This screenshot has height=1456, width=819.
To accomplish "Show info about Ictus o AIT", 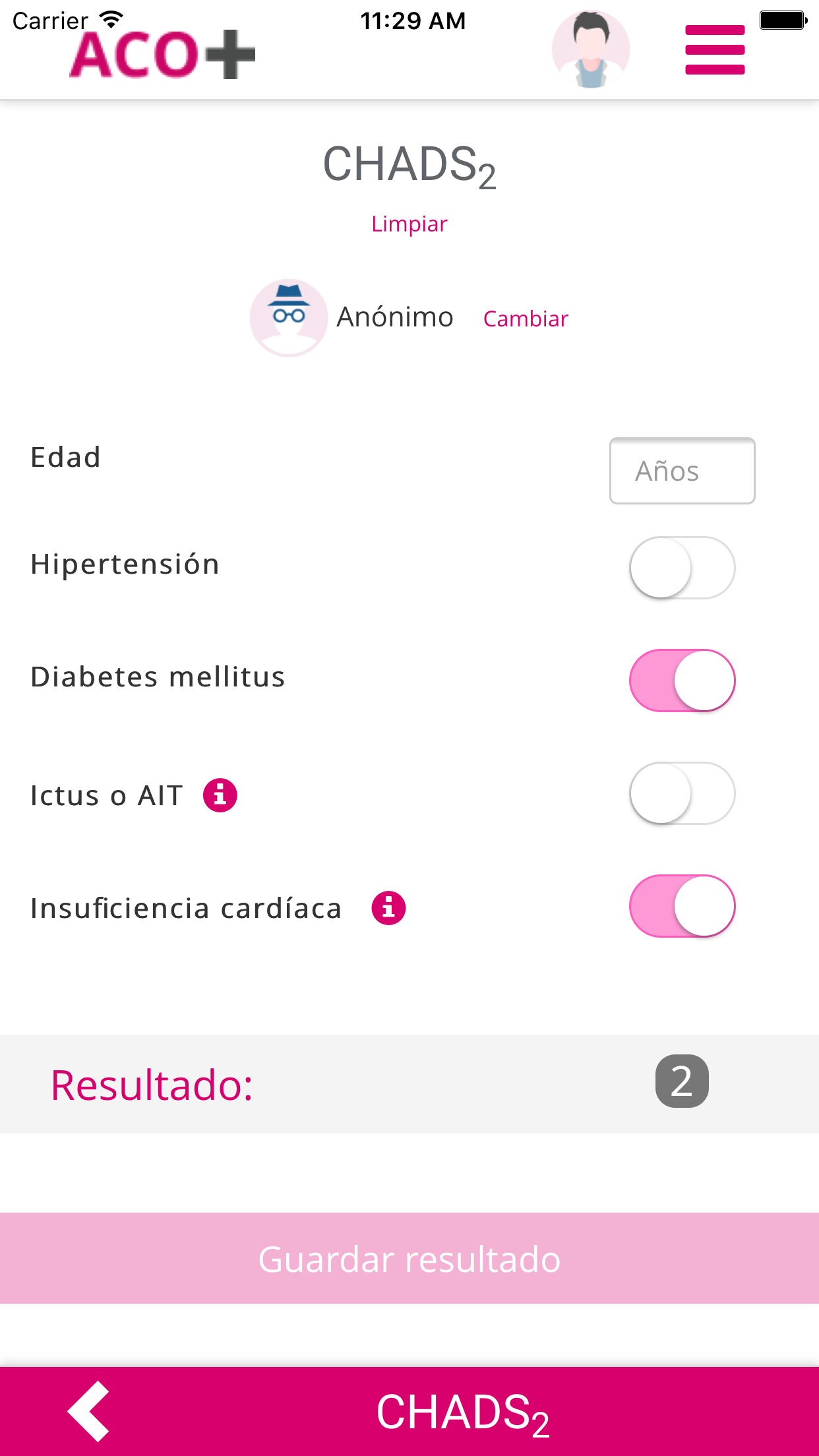I will (x=220, y=795).
